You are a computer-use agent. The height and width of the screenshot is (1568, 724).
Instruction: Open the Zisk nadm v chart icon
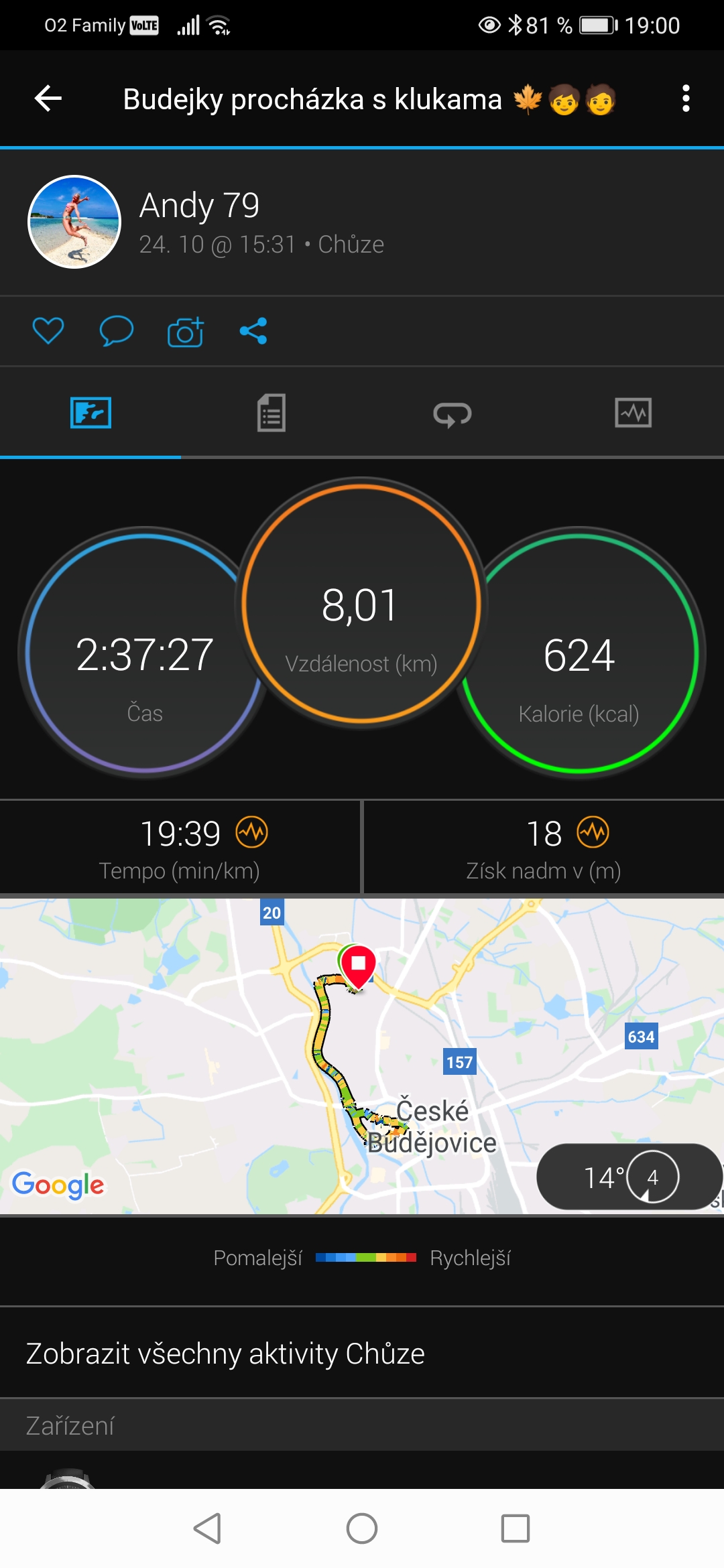tap(593, 833)
